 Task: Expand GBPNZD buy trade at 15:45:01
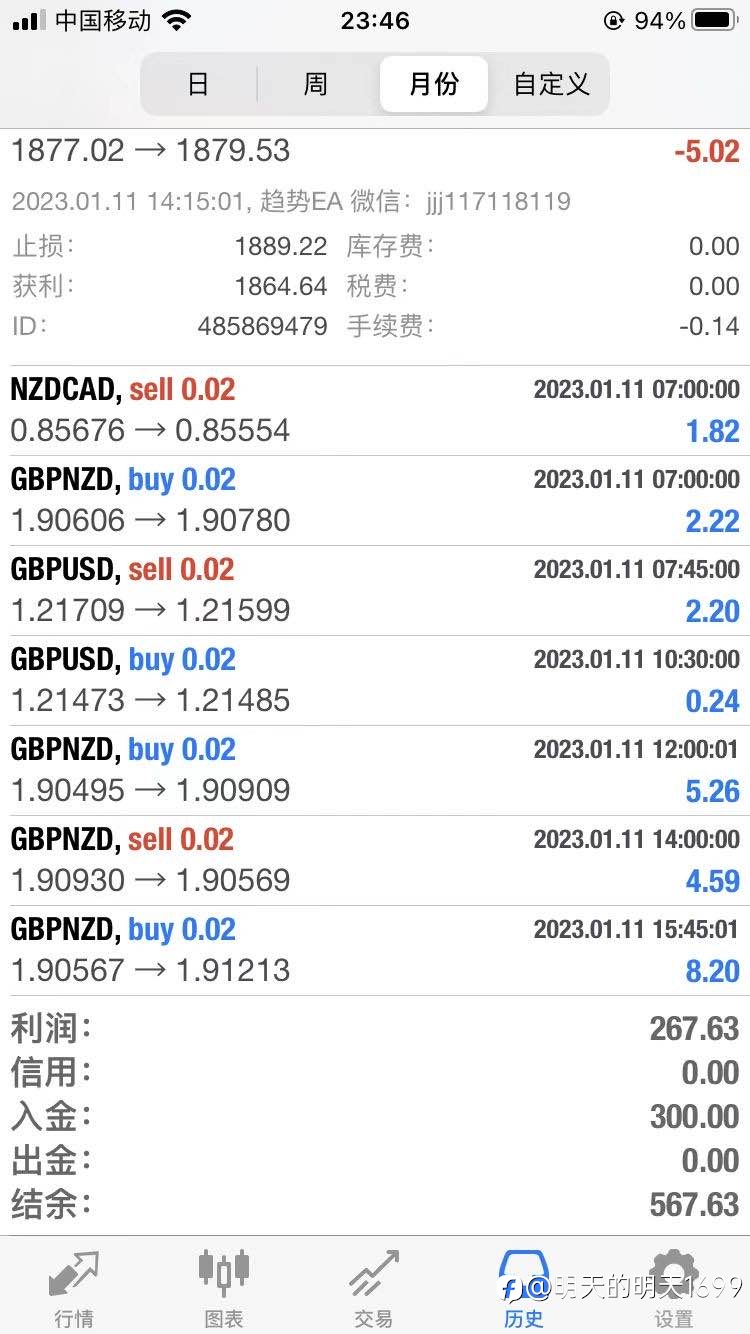(375, 950)
